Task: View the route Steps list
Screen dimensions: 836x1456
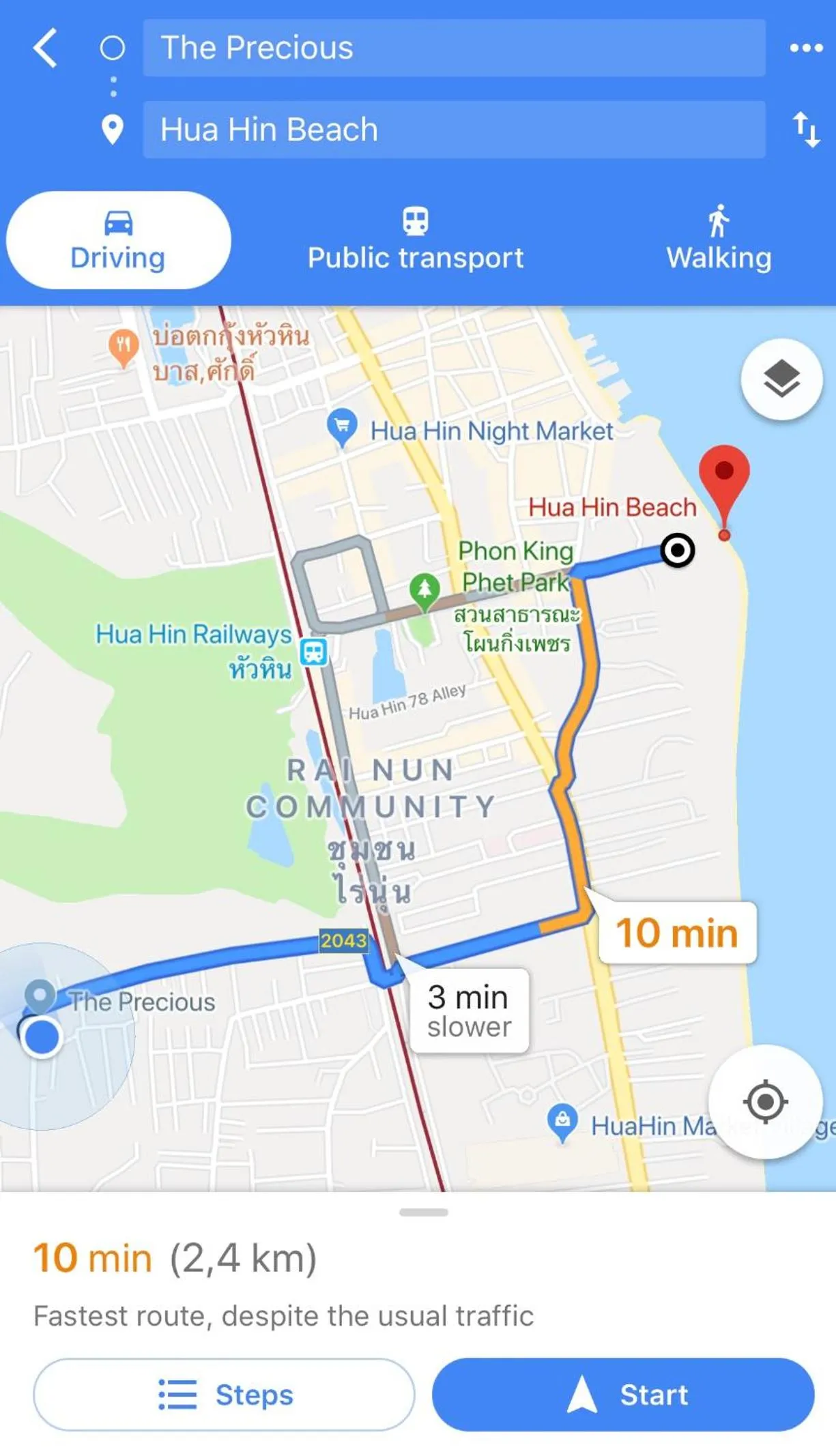Action: [224, 1394]
